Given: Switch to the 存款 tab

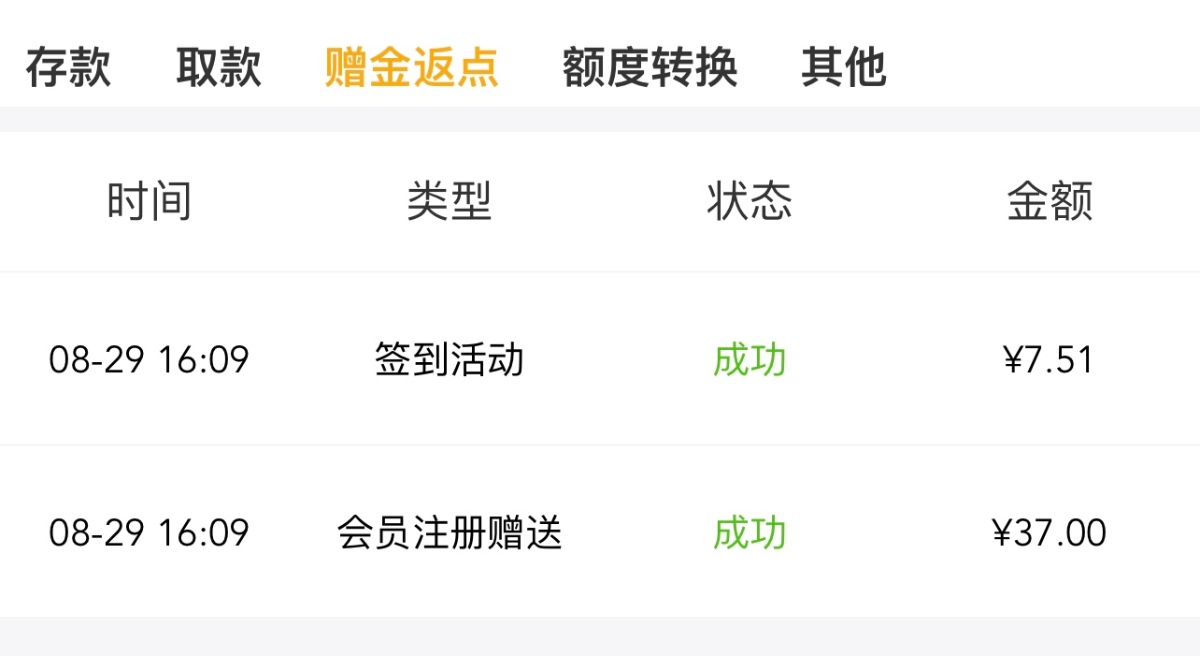Looking at the screenshot, I should coord(68,68).
